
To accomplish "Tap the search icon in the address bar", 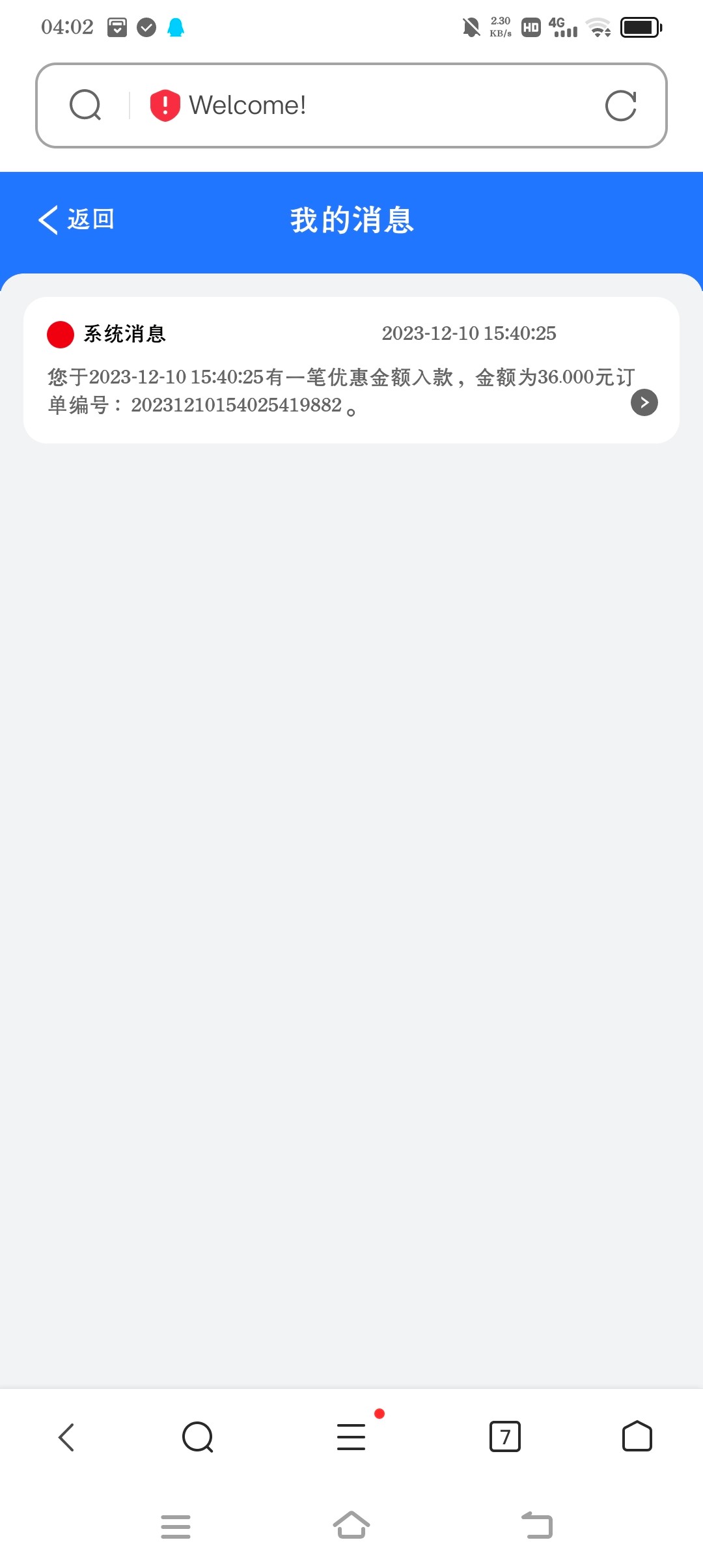I will [x=85, y=105].
